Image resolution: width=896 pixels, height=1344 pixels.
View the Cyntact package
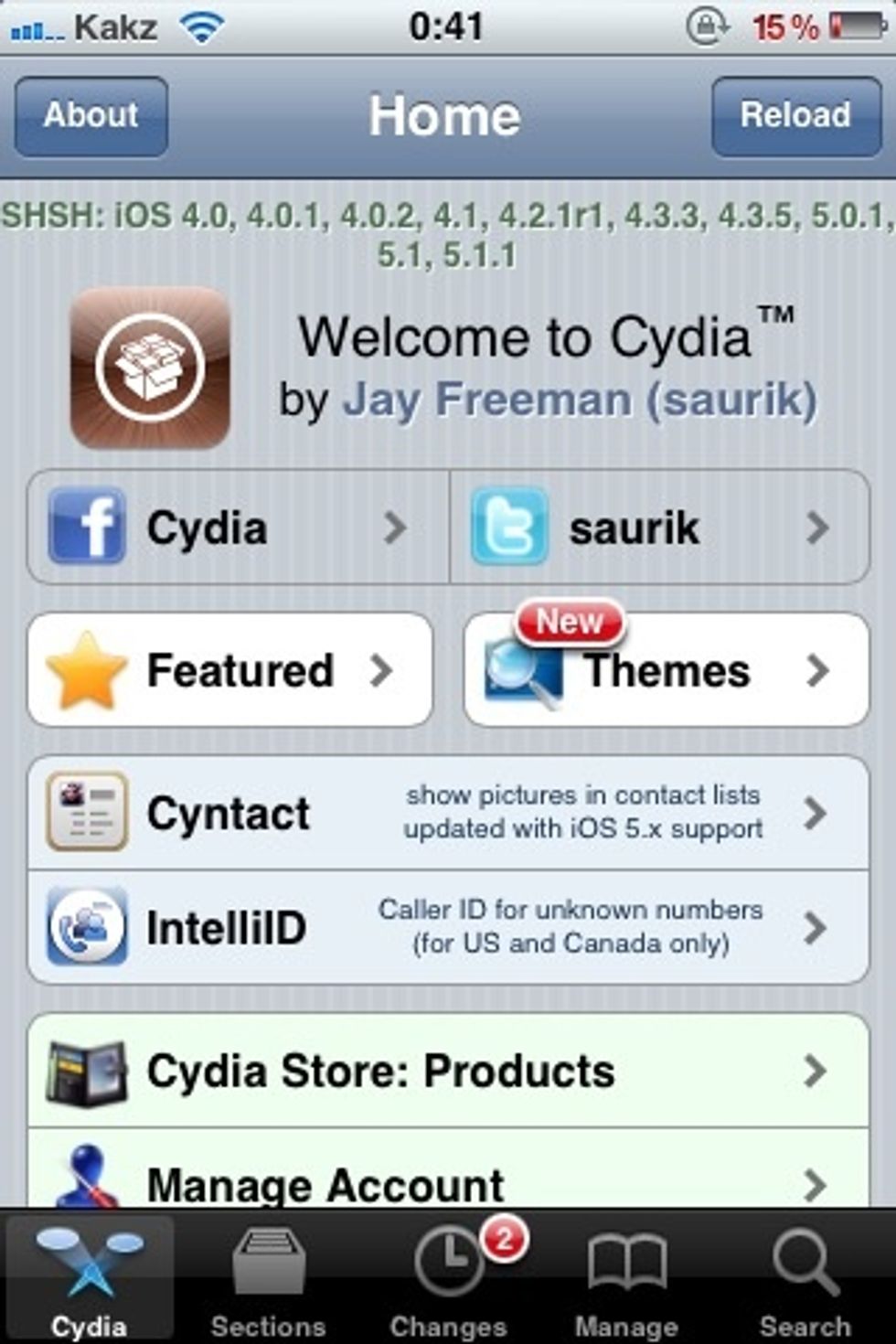[x=448, y=813]
